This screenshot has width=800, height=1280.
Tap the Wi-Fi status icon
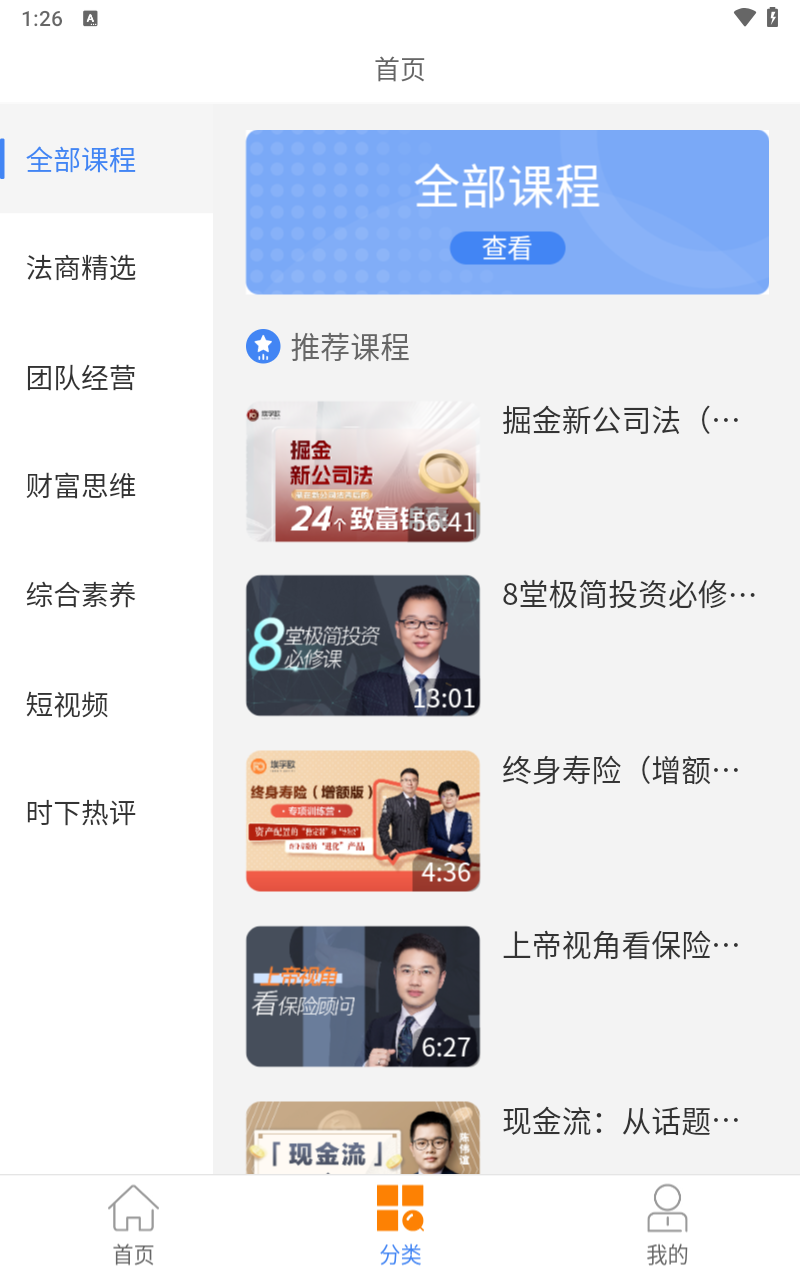tap(743, 17)
